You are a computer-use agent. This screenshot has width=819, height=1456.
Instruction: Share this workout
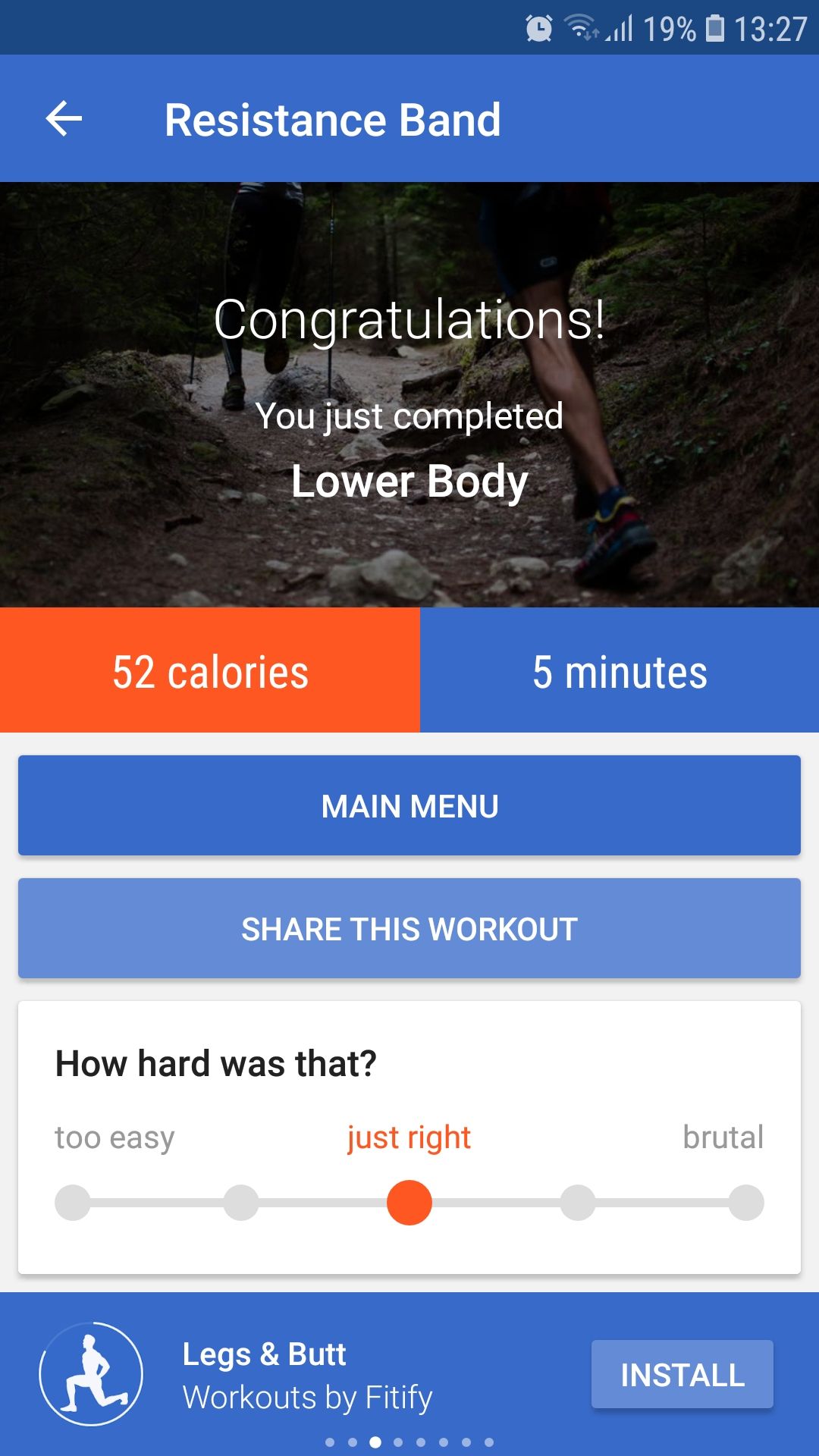(x=409, y=928)
